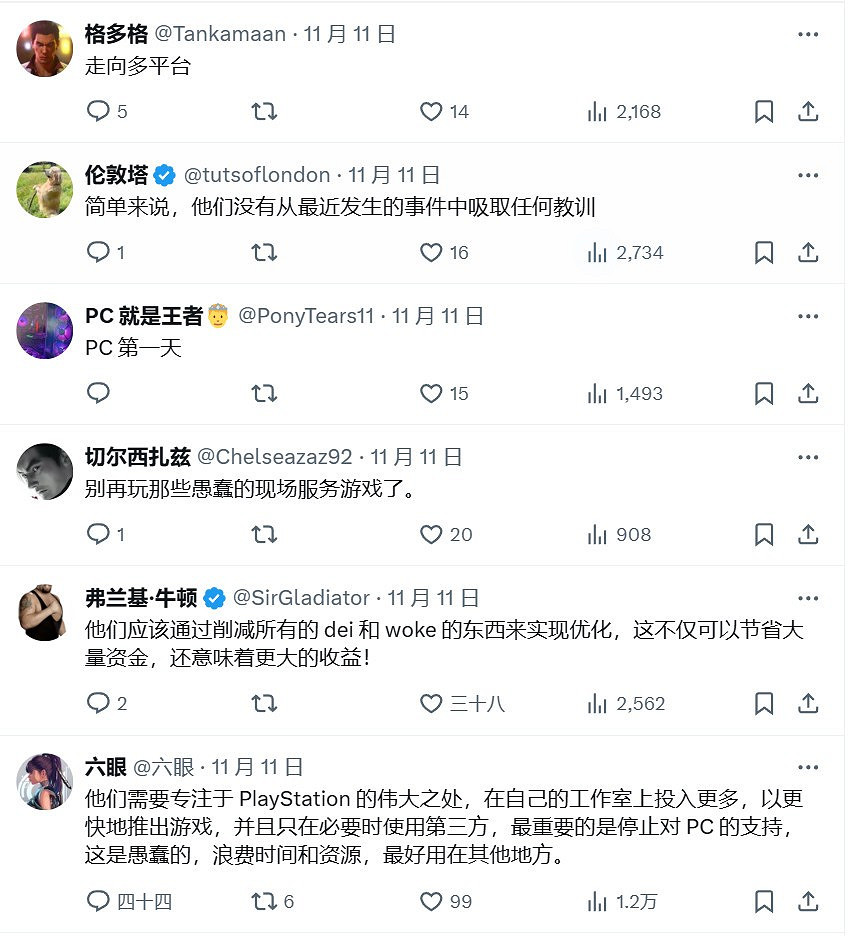Share 六眼's post
Image resolution: width=868 pixels, height=936 pixels.
[808, 902]
